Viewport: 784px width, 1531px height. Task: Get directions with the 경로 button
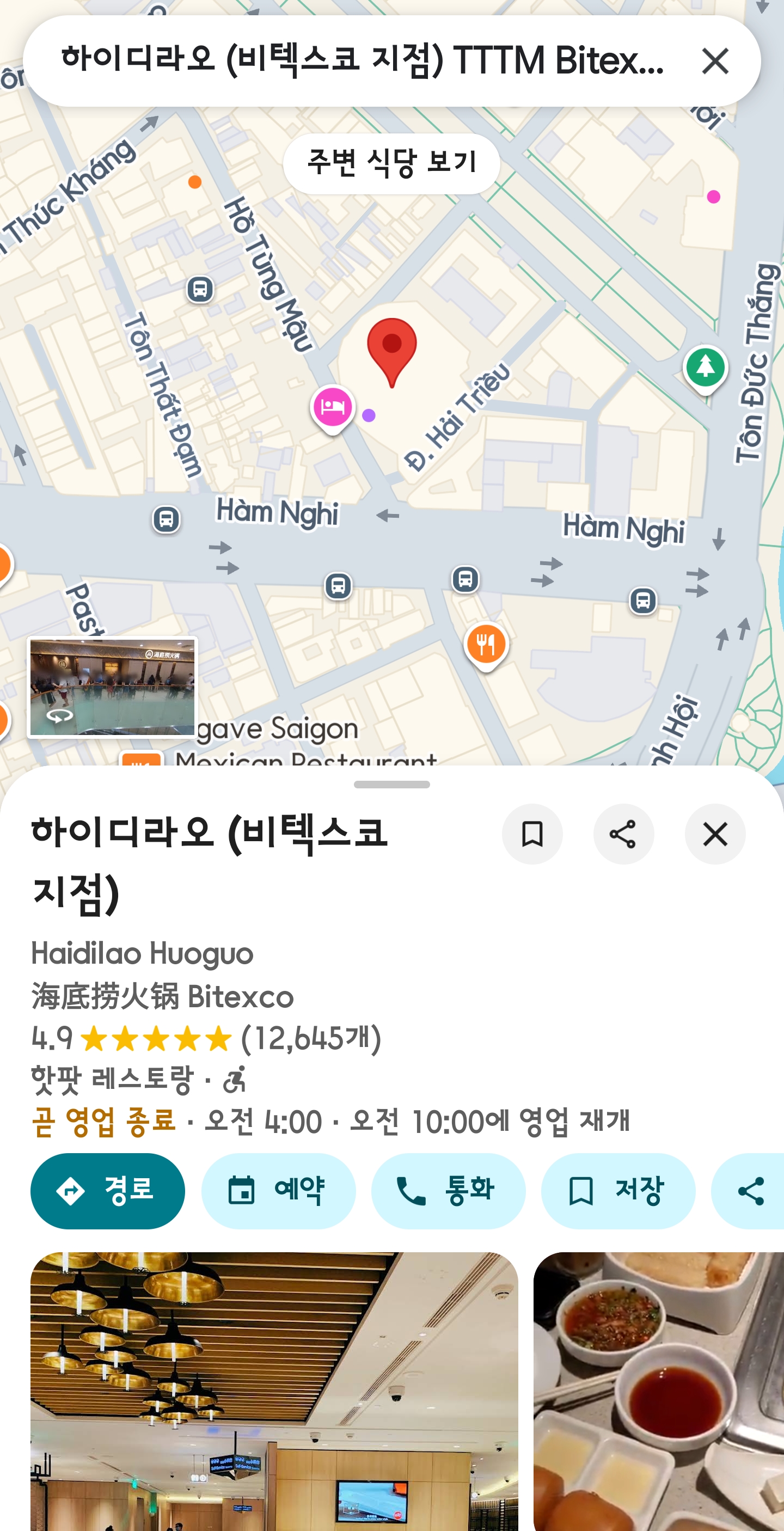(x=108, y=1191)
